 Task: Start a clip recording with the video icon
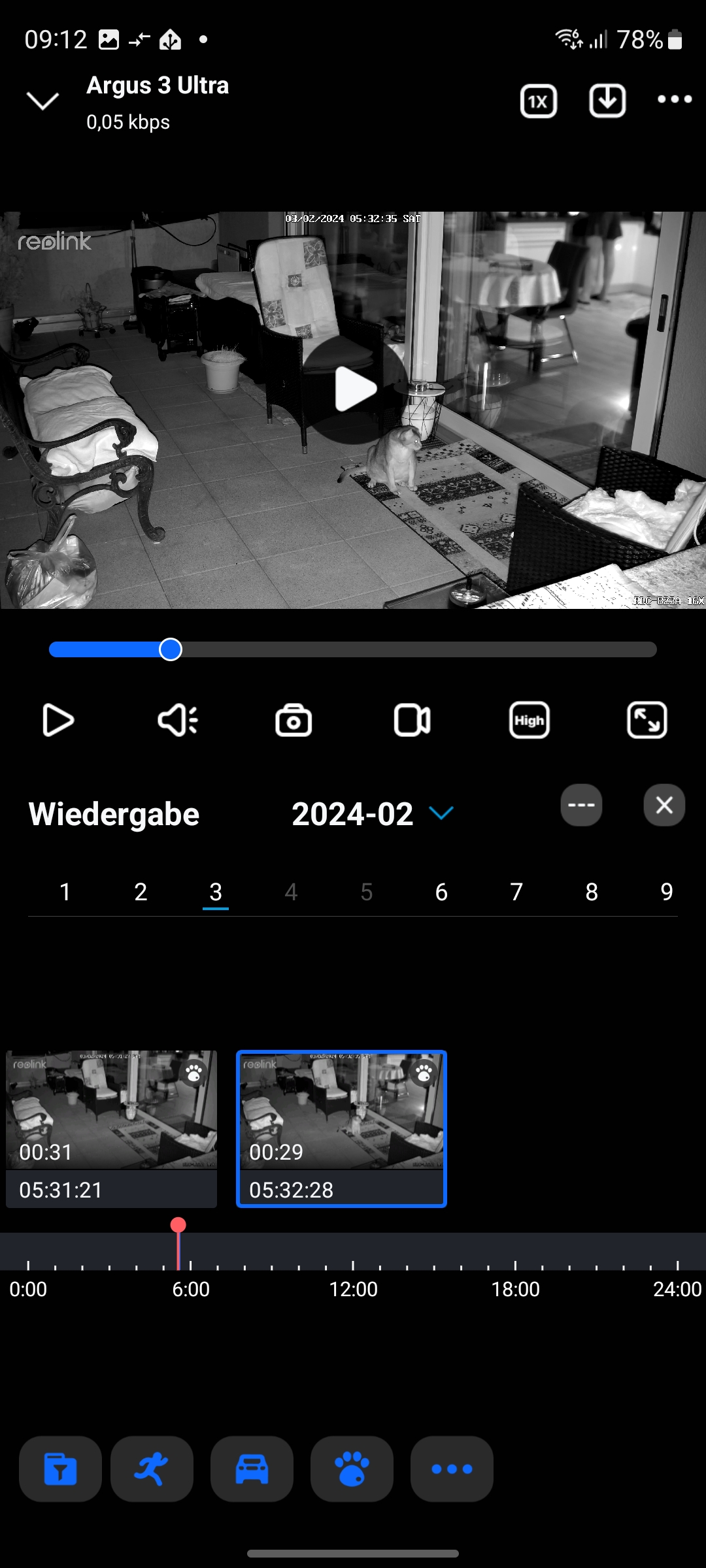pyautogui.click(x=412, y=720)
